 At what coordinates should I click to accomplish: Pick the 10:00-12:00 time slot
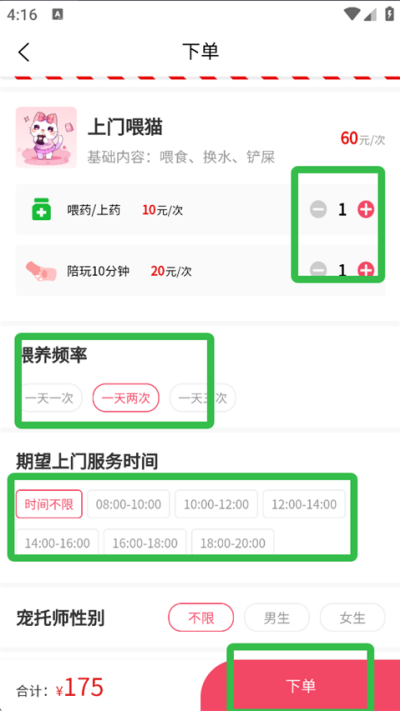(216, 504)
